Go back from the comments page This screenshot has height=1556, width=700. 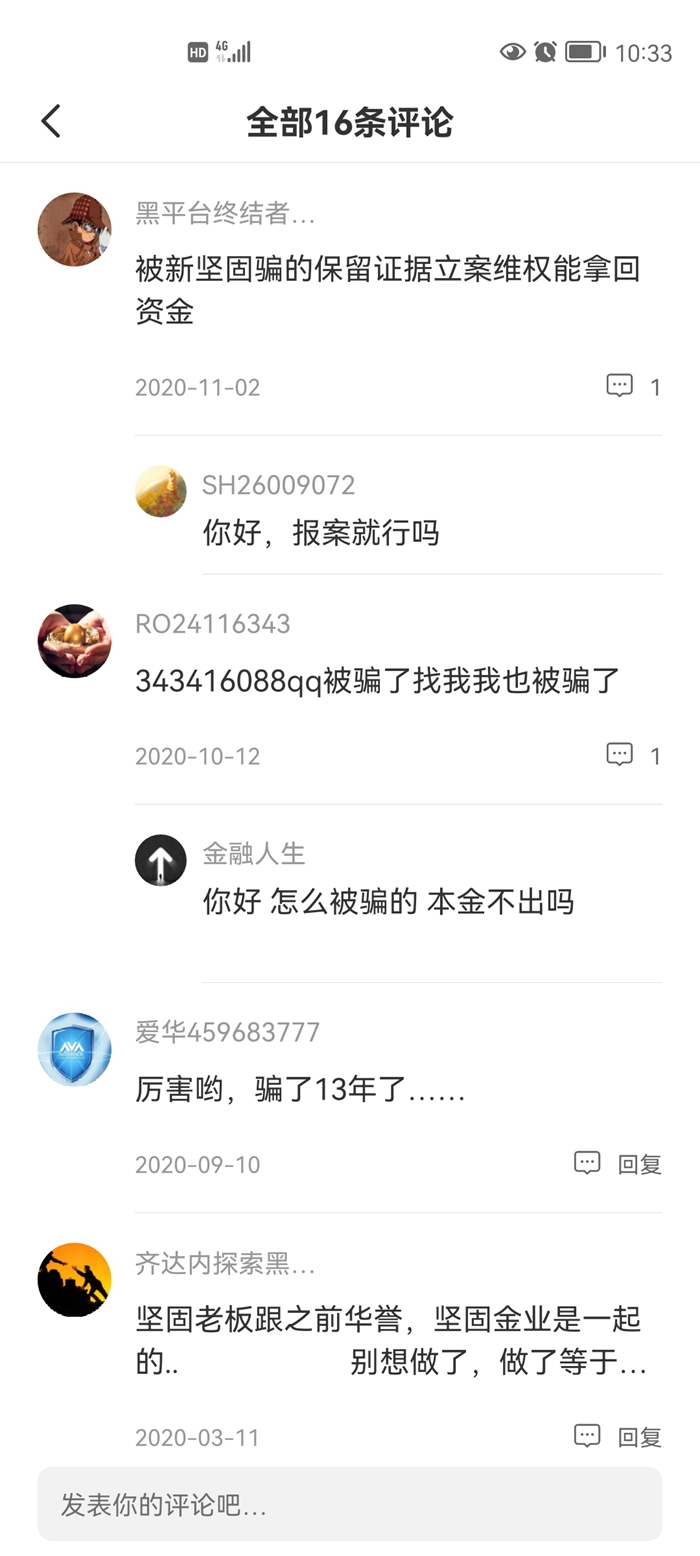[51, 121]
